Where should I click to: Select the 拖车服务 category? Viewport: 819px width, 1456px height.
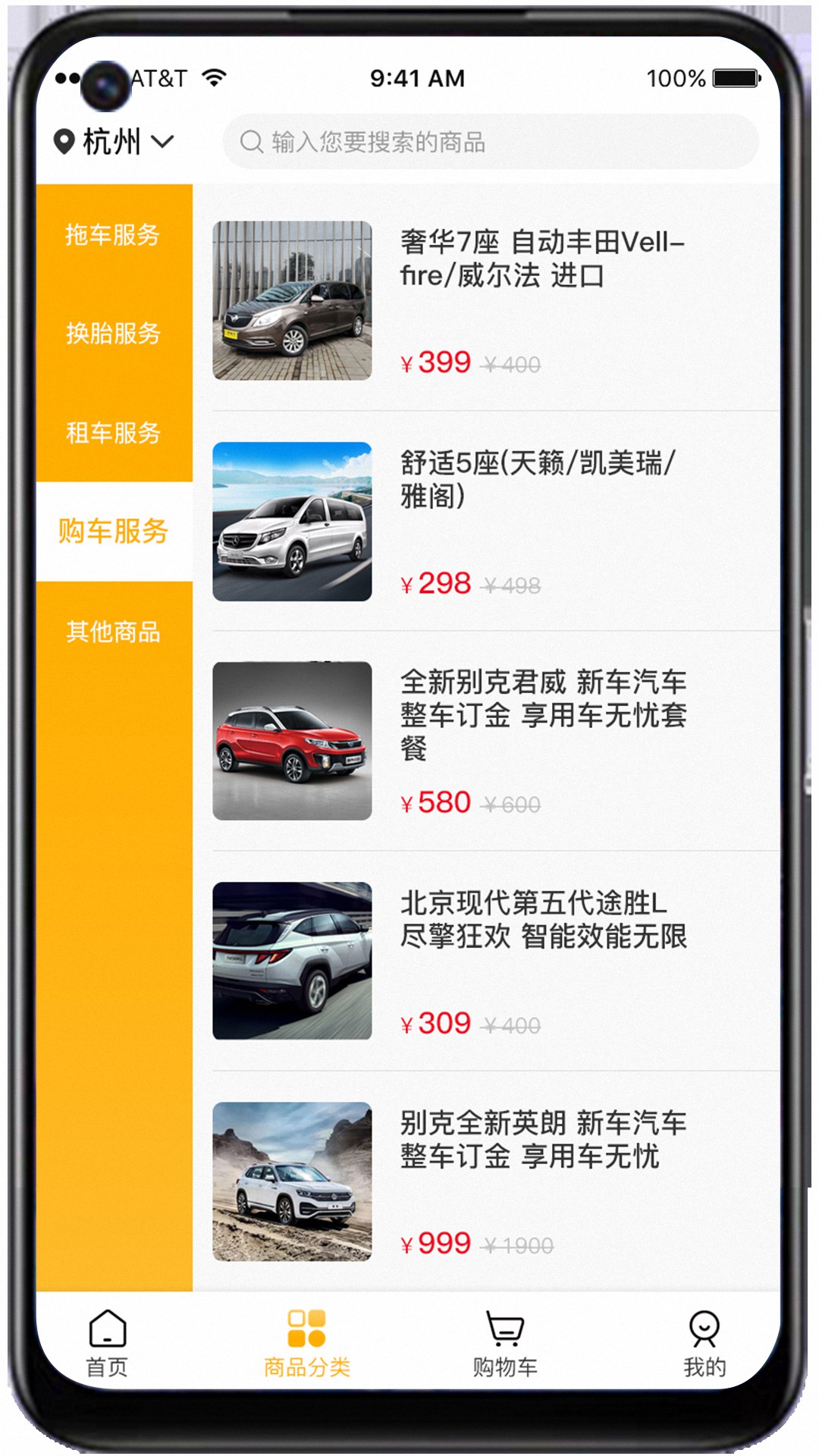(x=113, y=234)
